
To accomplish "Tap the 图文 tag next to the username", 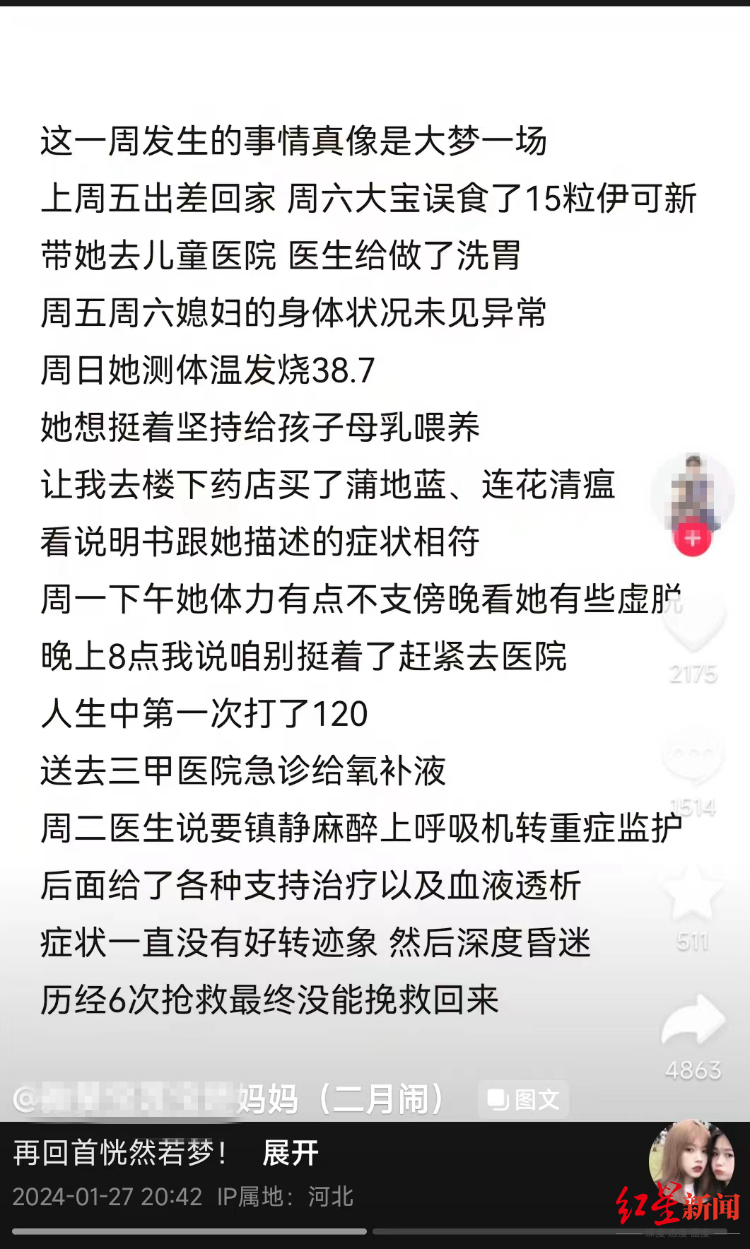I will pyautogui.click(x=523, y=1100).
